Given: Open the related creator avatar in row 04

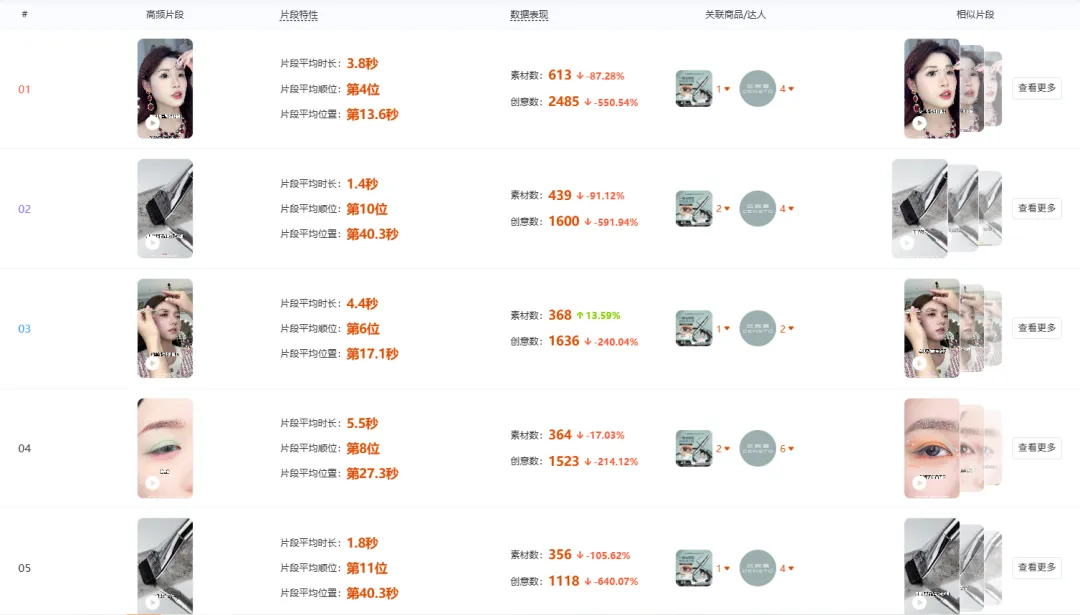Looking at the screenshot, I should point(757,448).
